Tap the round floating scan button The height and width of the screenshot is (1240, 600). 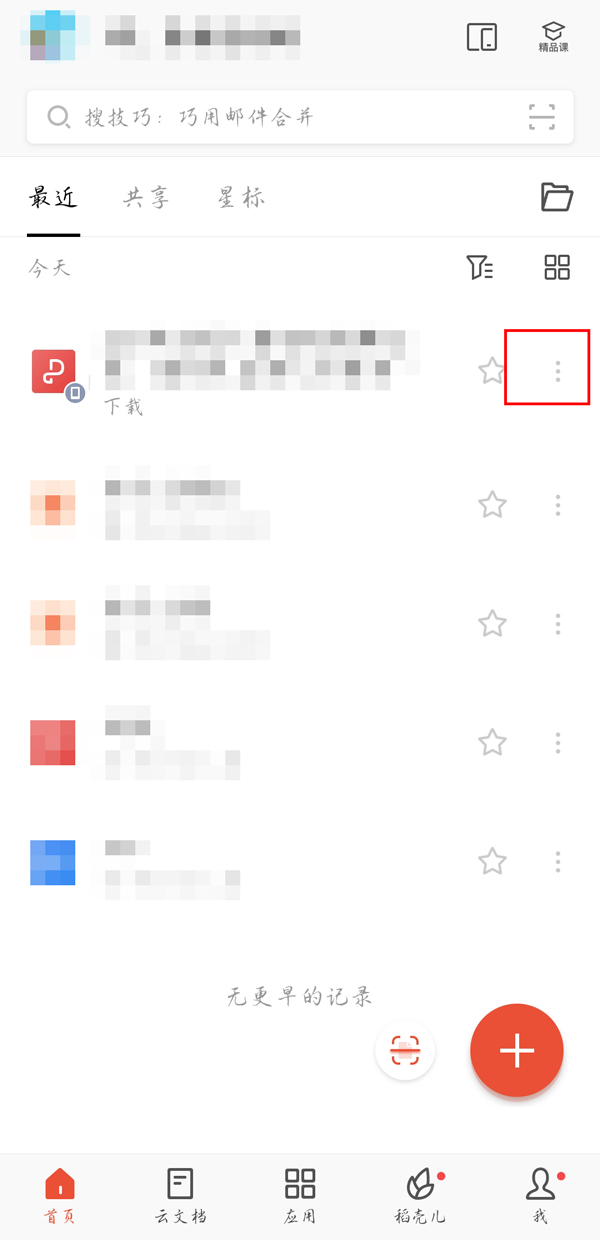click(x=405, y=1050)
